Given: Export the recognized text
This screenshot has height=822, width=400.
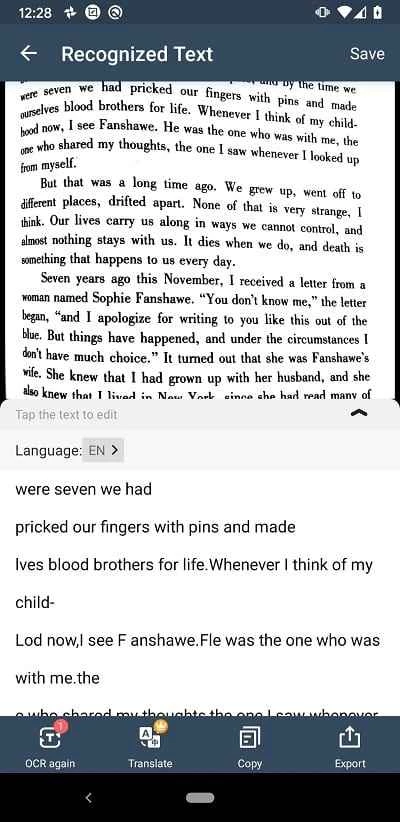Looking at the screenshot, I should (x=350, y=745).
